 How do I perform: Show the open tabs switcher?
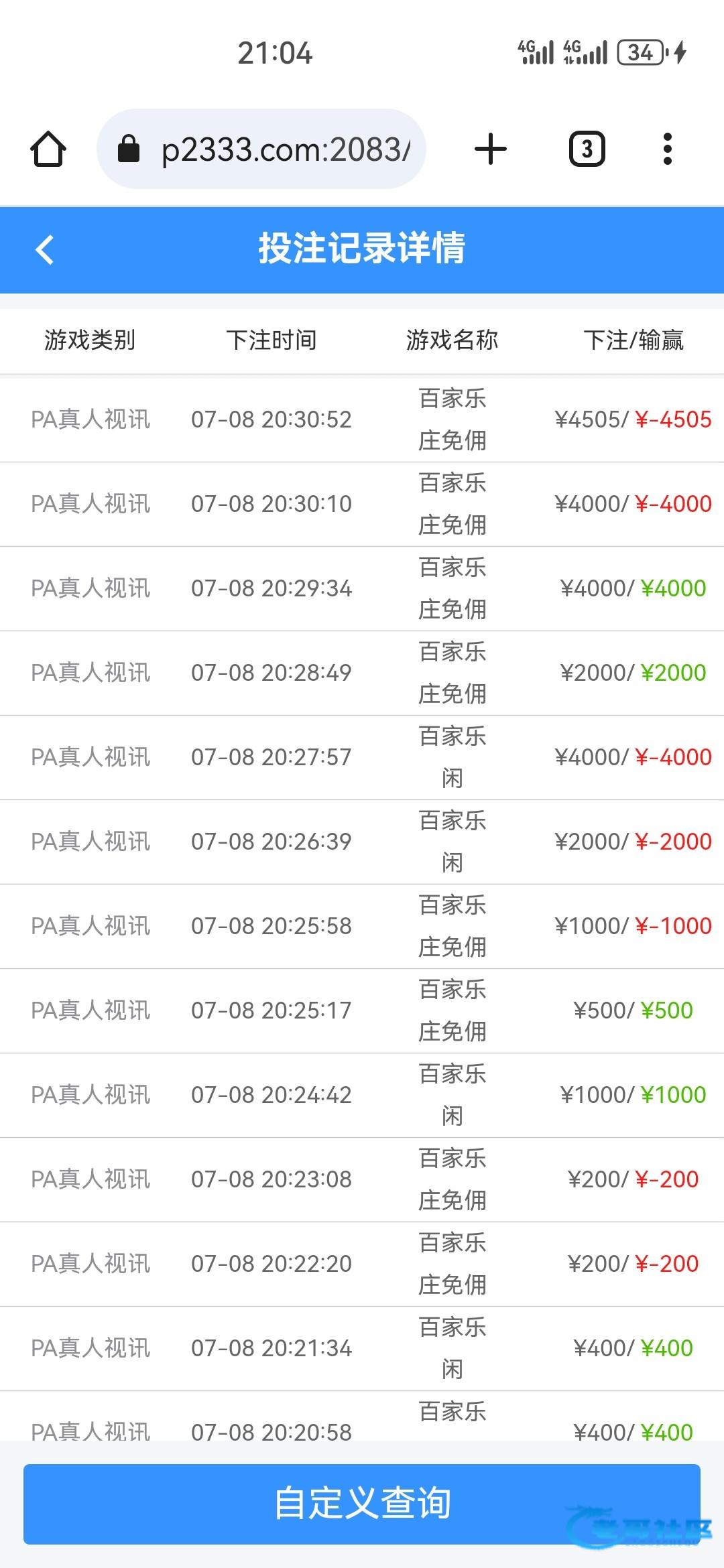coord(587,149)
